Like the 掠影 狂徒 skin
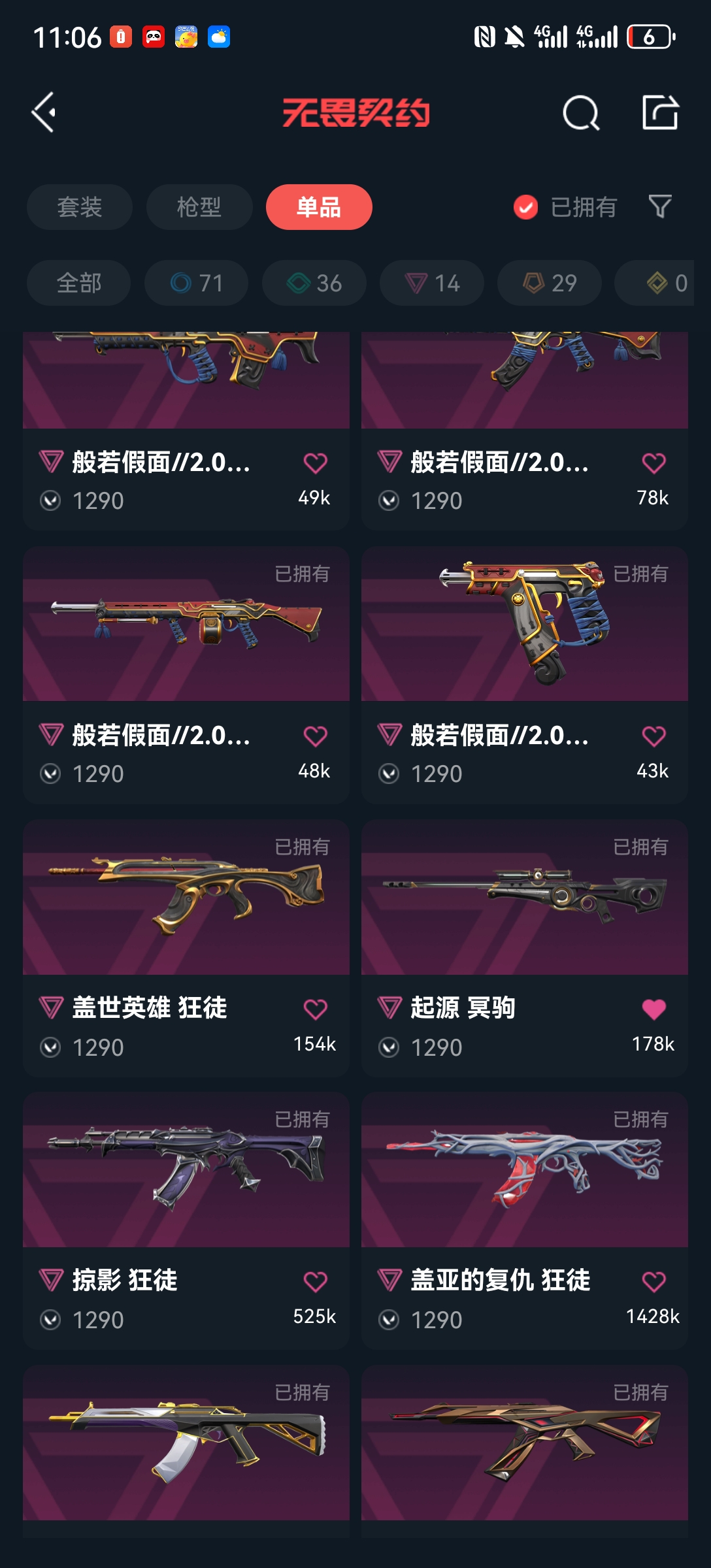 315,1282
